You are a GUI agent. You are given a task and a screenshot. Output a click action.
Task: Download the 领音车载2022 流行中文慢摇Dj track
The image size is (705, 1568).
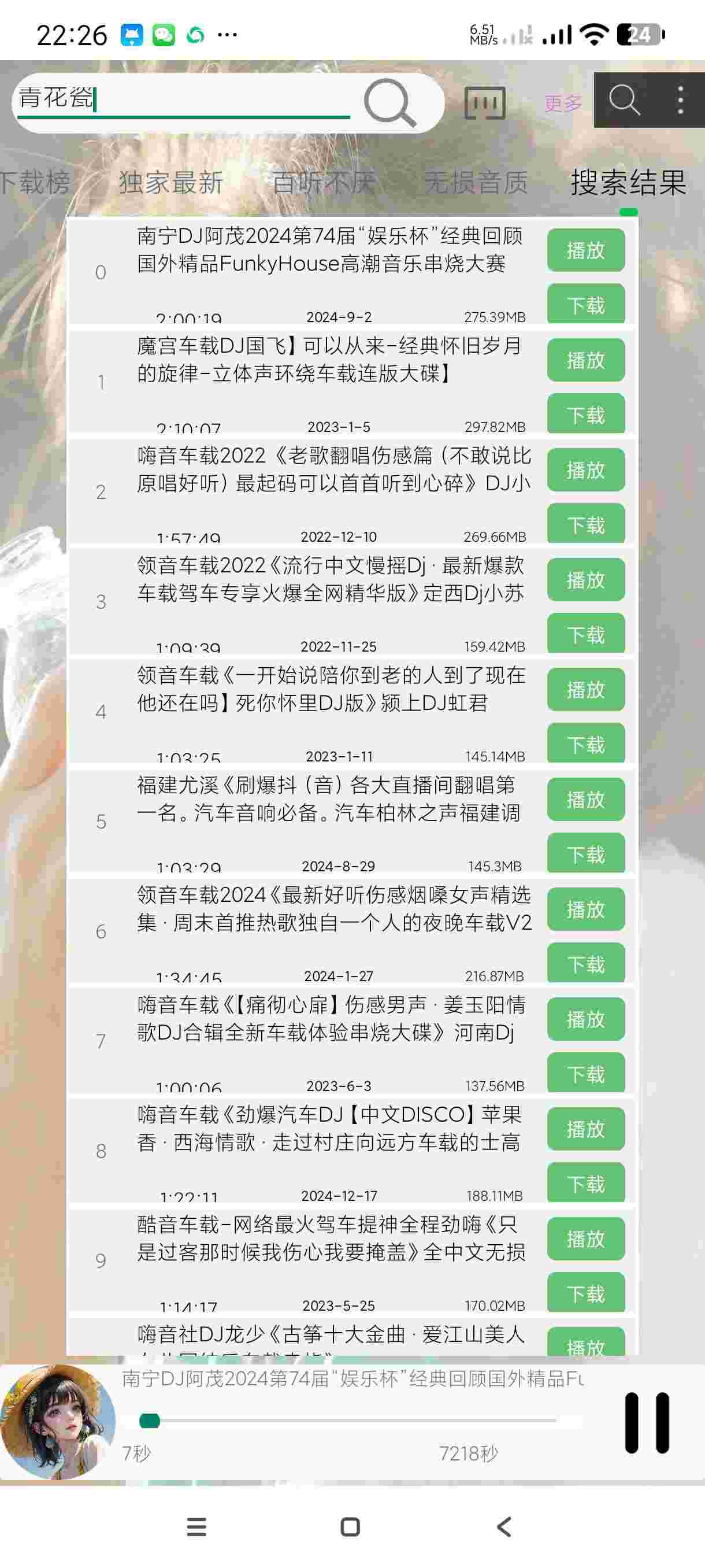(x=585, y=634)
